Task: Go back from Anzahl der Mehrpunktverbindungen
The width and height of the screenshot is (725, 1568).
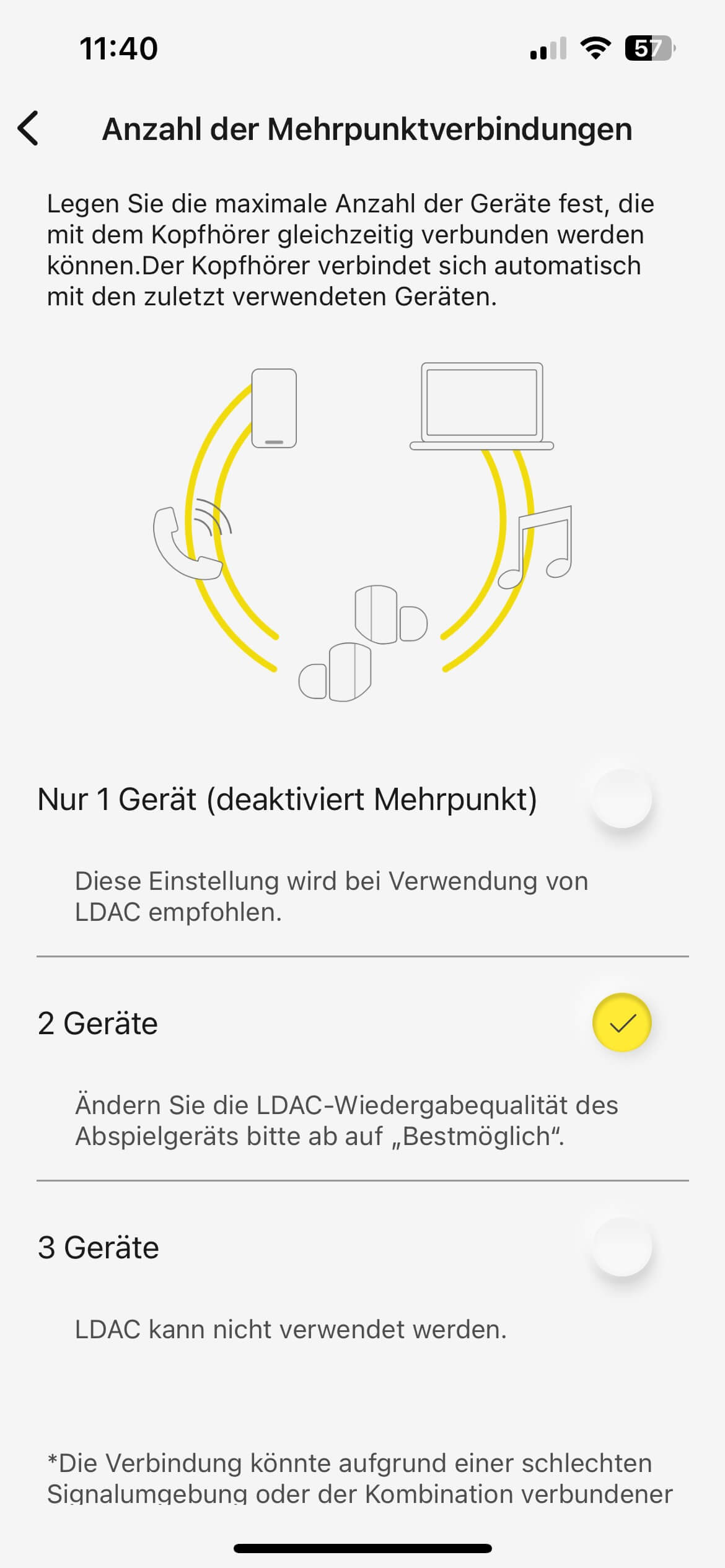Action: pyautogui.click(x=29, y=129)
